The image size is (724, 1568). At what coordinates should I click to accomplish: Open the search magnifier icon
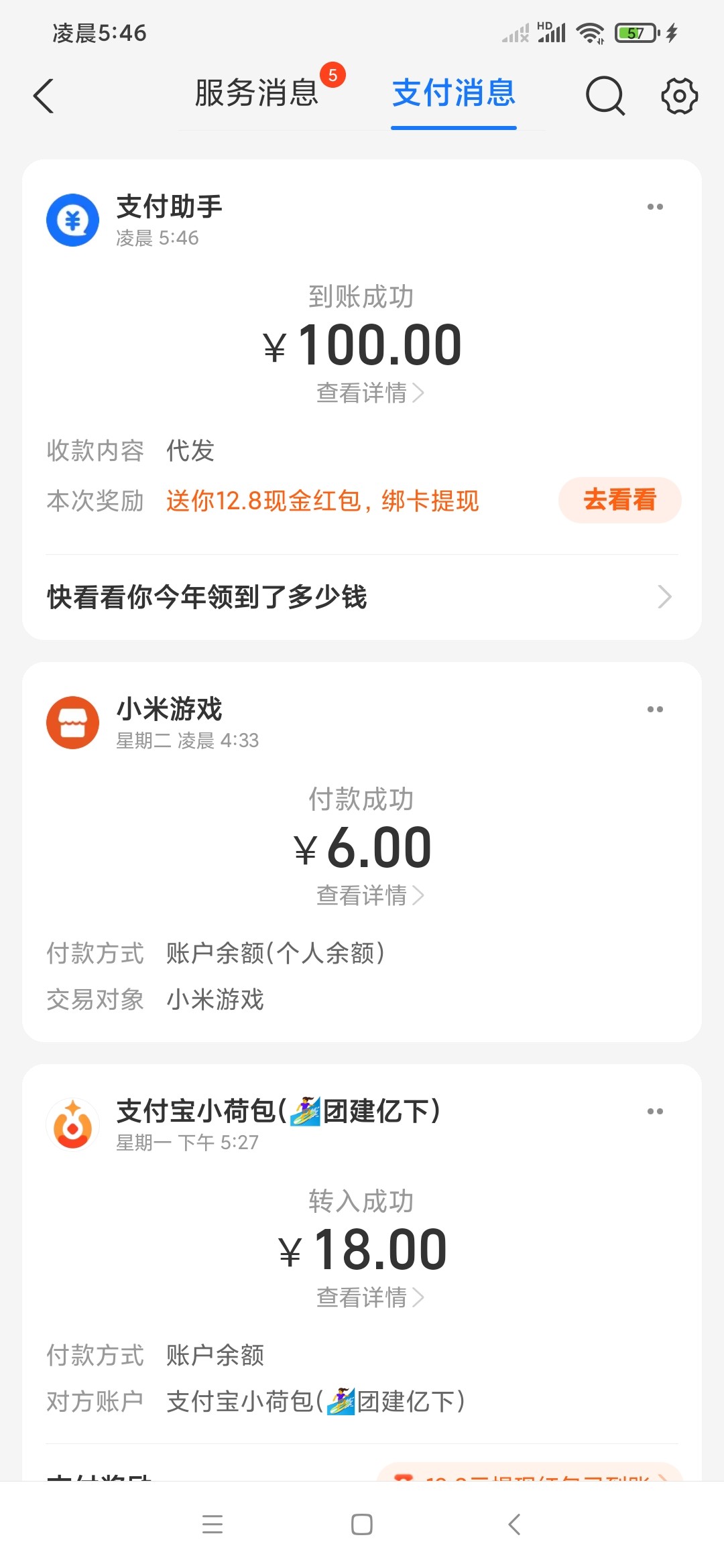tap(605, 96)
